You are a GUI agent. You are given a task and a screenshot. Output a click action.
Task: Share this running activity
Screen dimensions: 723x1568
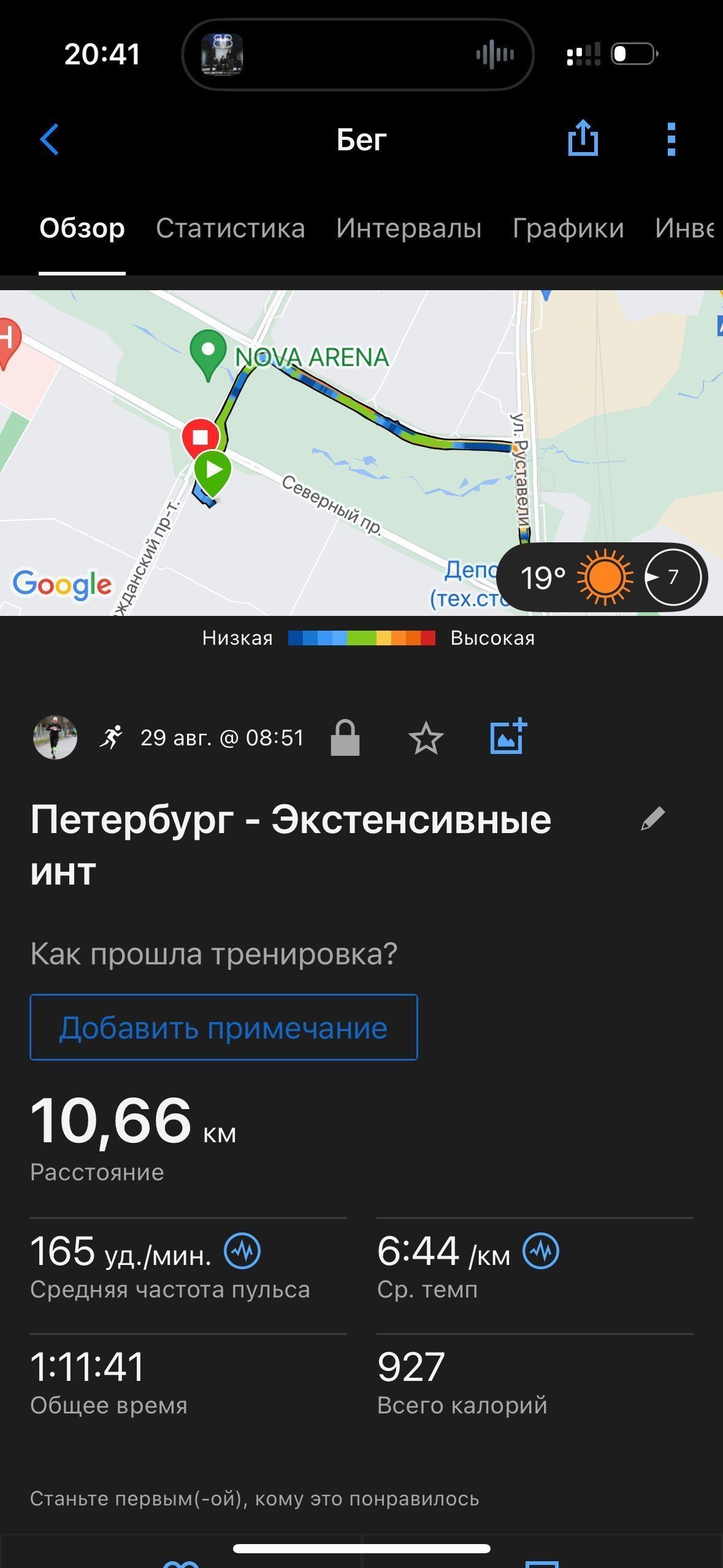point(583,138)
